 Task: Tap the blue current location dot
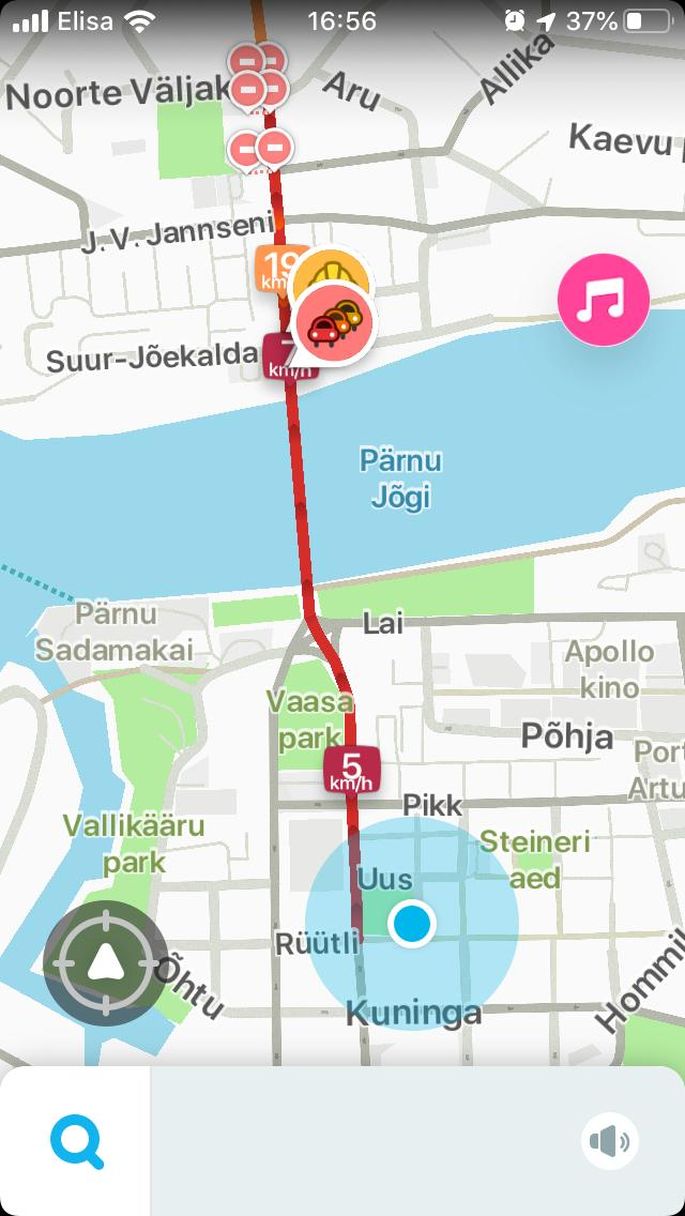click(x=411, y=923)
